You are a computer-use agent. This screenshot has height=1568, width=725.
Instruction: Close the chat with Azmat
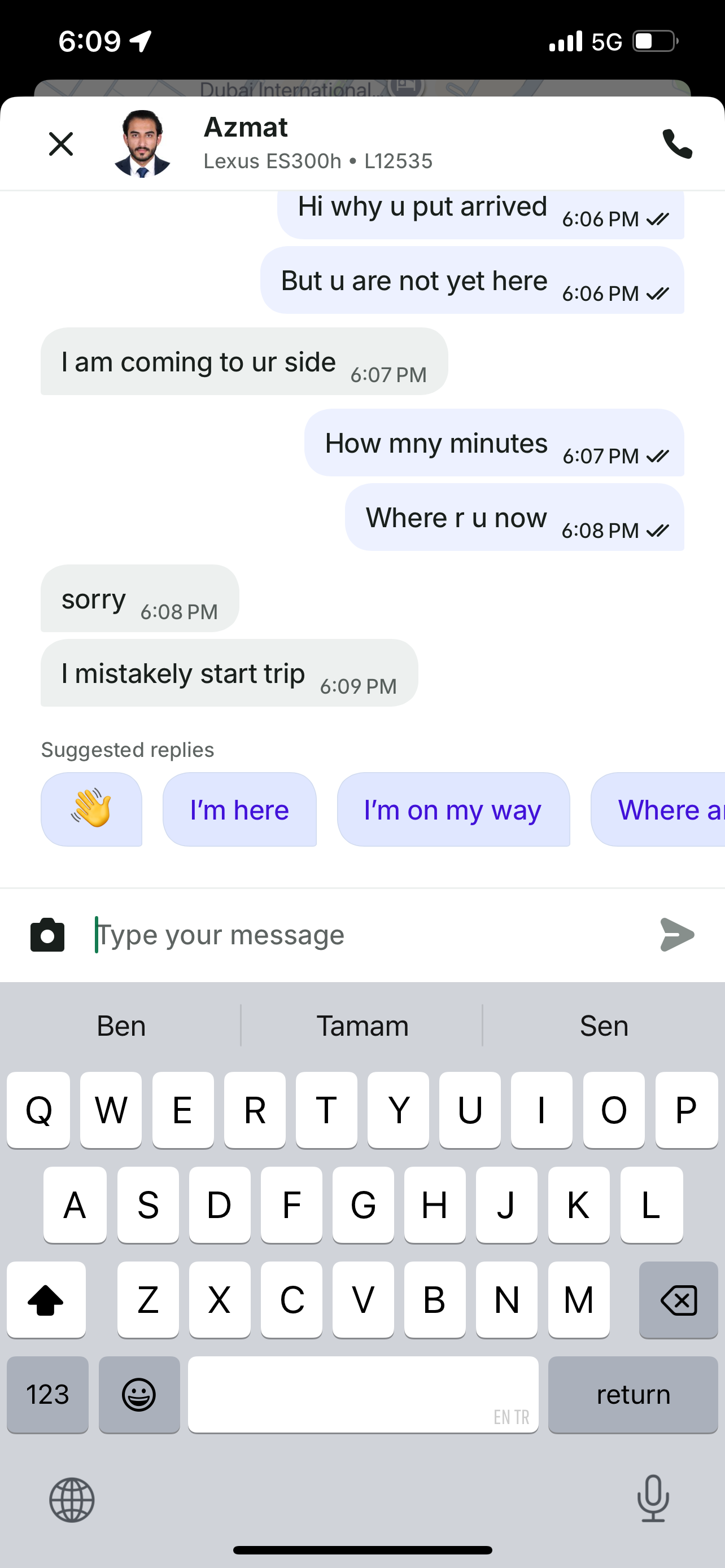[61, 144]
